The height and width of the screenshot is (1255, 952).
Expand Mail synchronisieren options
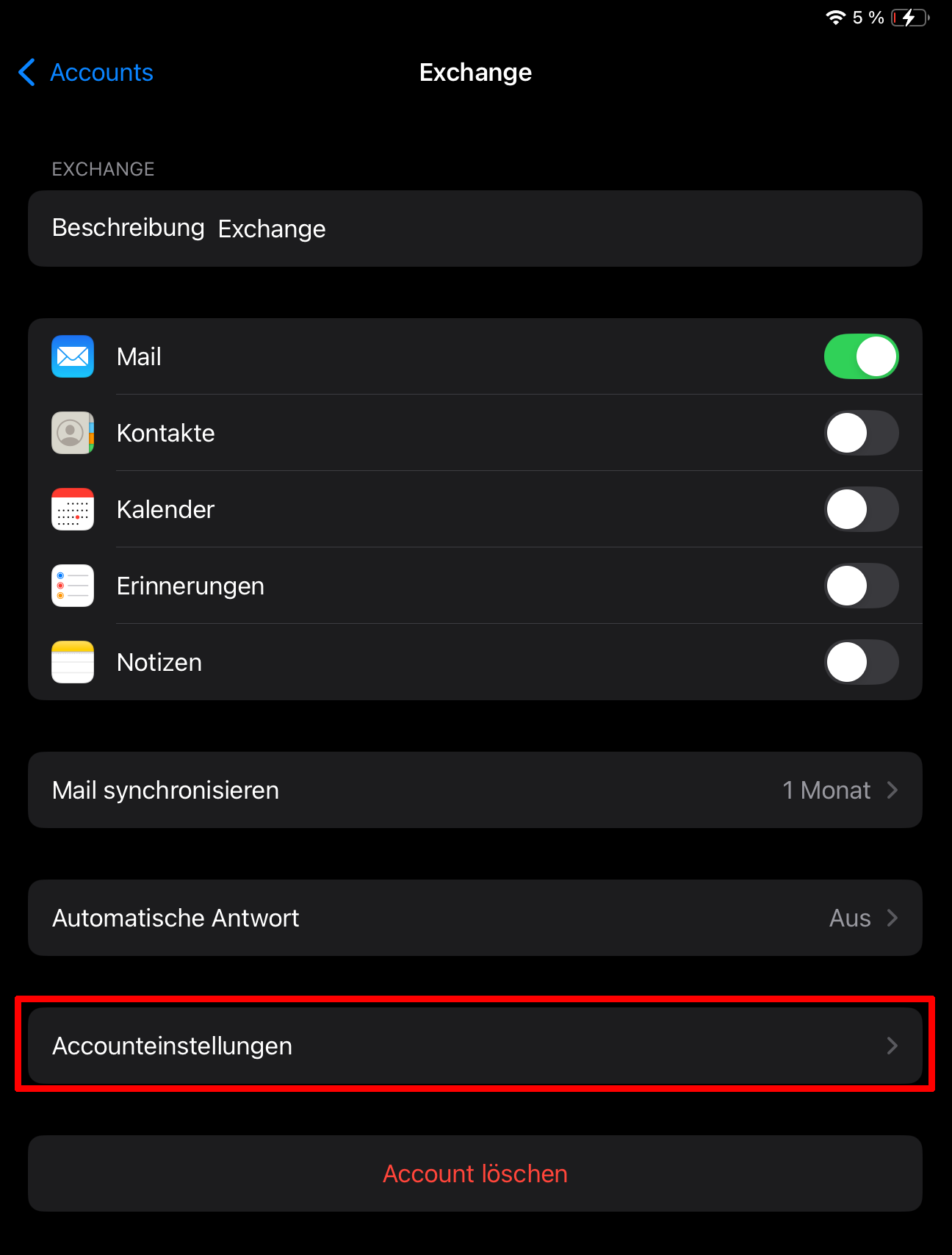[475, 790]
